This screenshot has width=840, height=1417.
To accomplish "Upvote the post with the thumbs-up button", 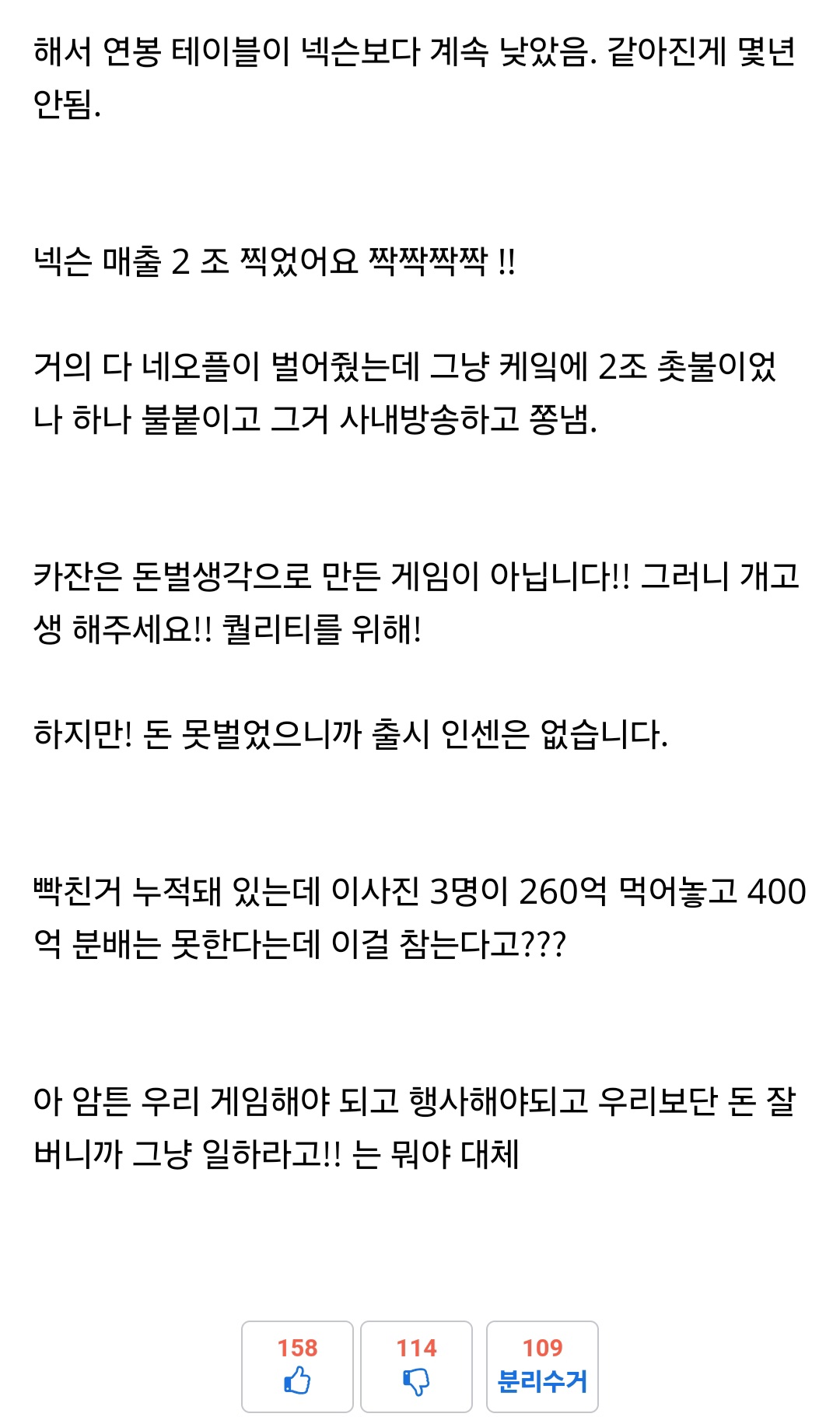I will [x=297, y=1366].
